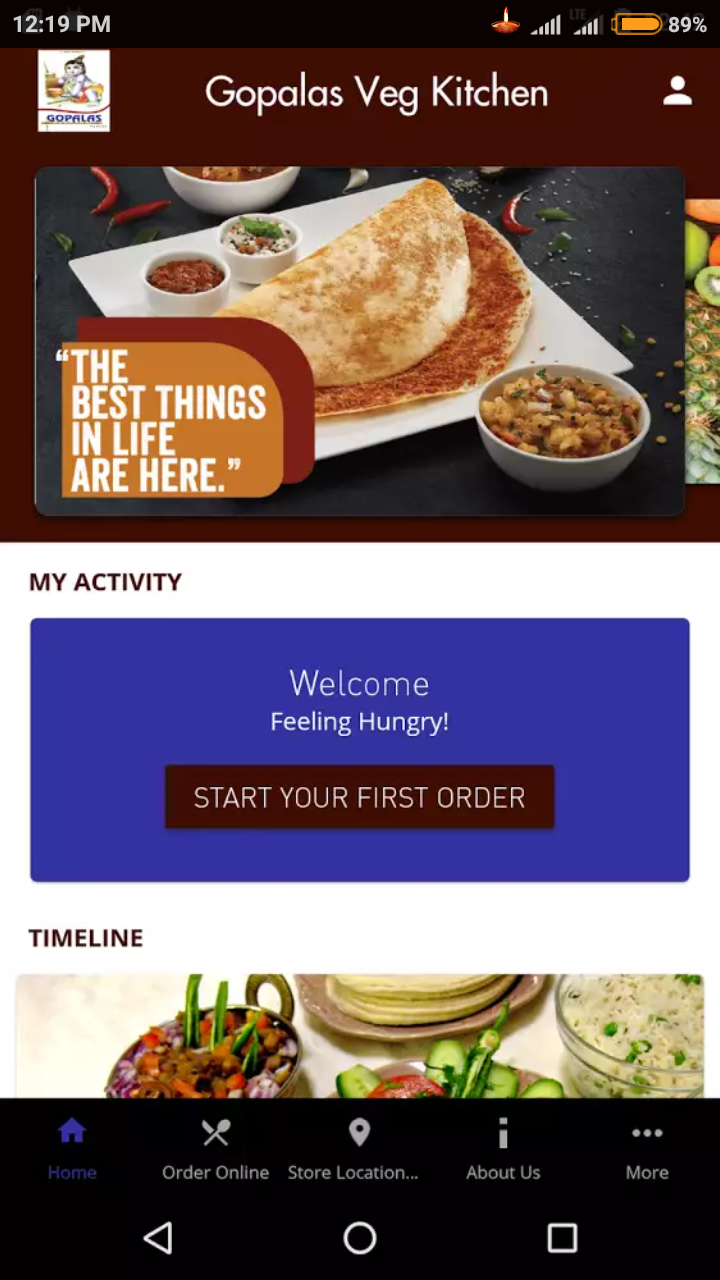Viewport: 720px width, 1280px height.
Task: Go to the About Us tab
Action: pyautogui.click(x=503, y=1150)
